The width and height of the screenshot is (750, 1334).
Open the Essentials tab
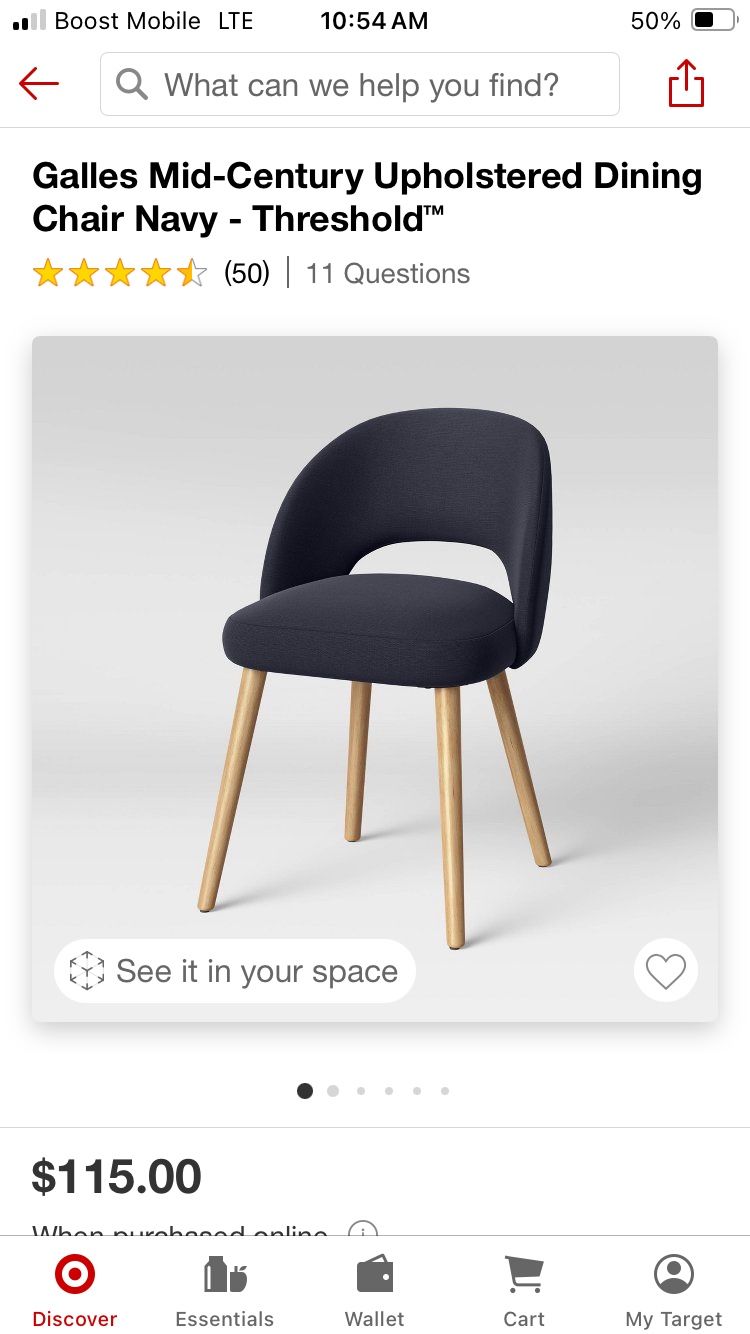pos(225,1290)
